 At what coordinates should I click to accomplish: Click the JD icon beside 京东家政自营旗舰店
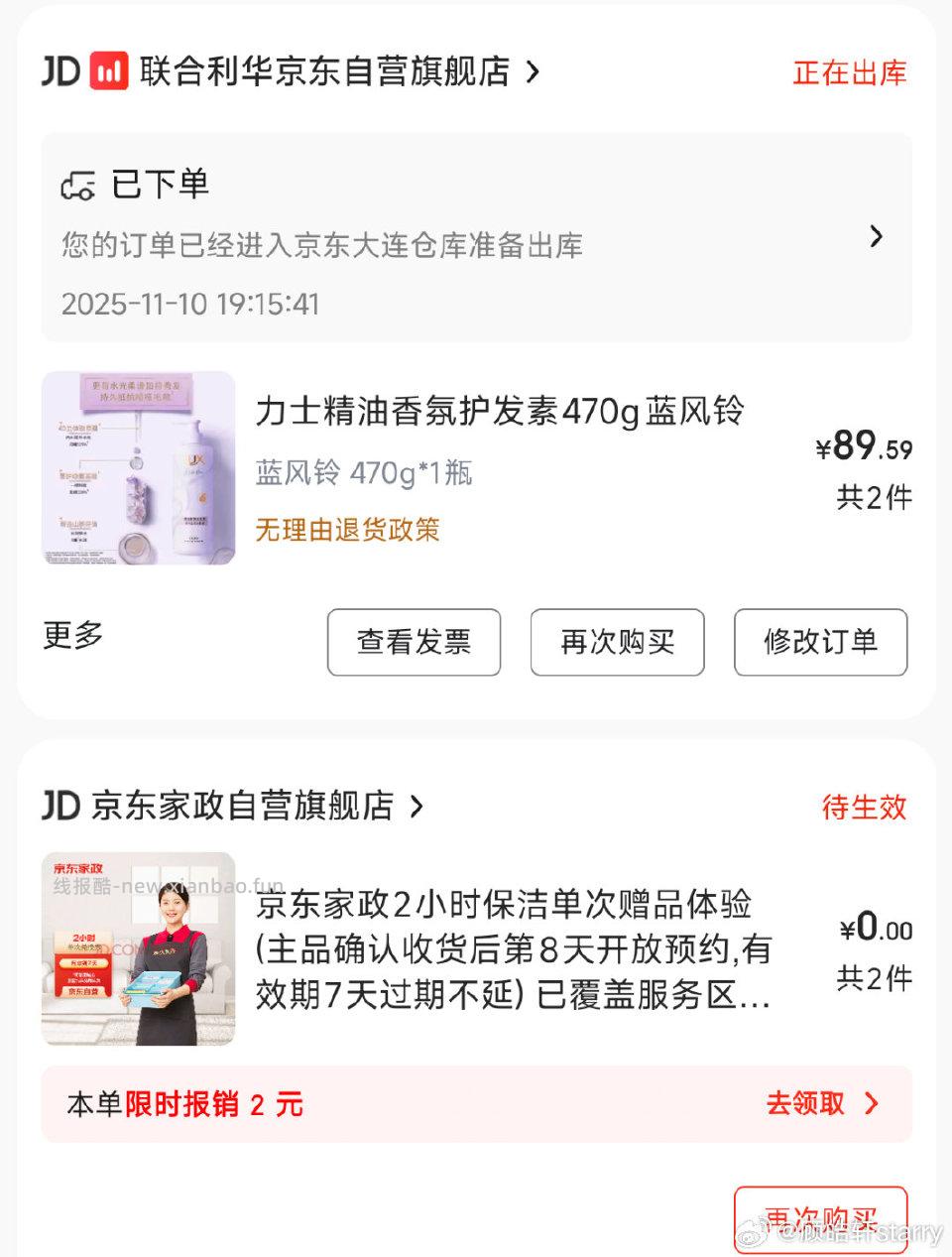[x=59, y=807]
